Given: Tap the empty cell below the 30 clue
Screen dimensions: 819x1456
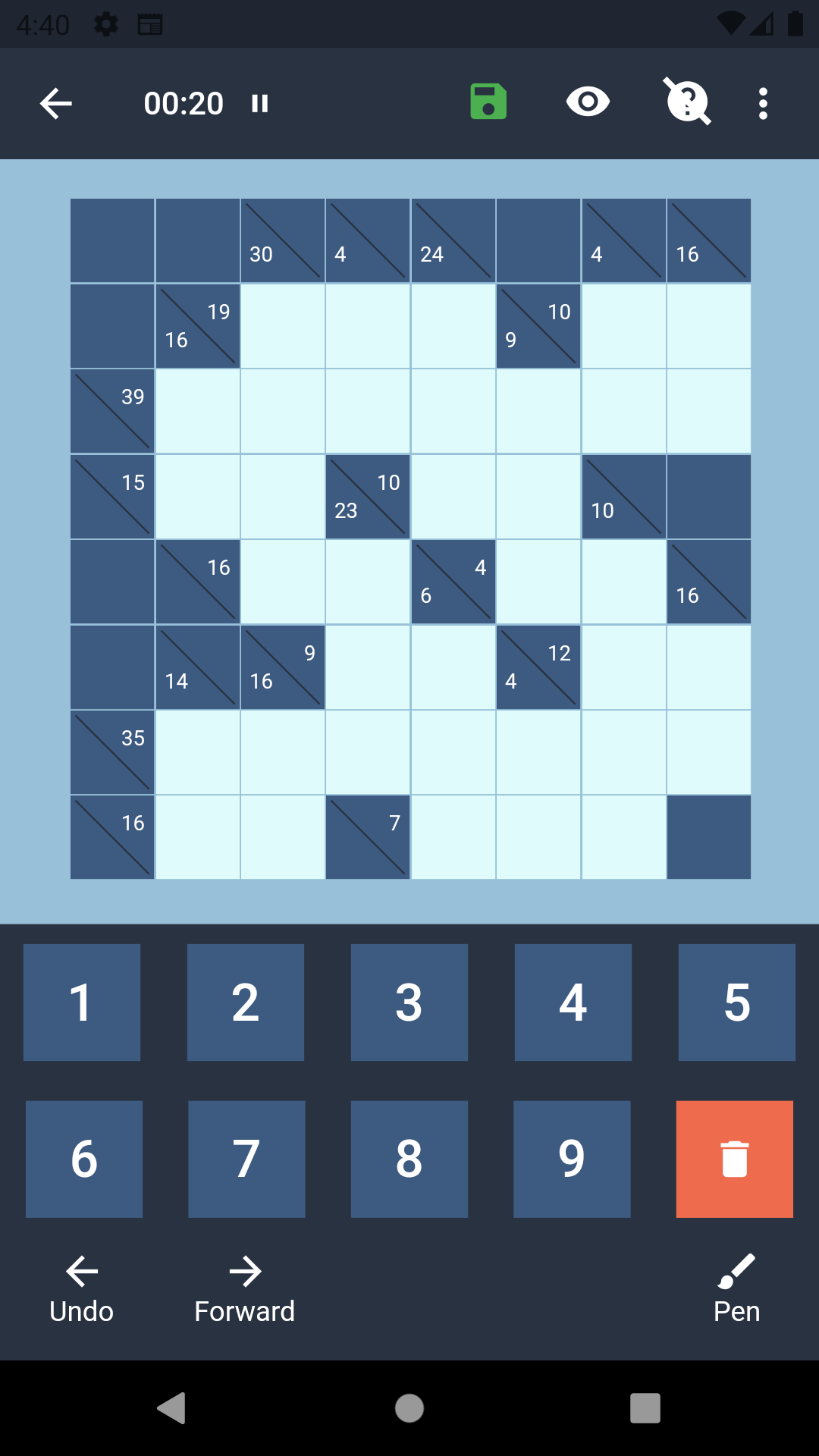Looking at the screenshot, I should pyautogui.click(x=282, y=325).
